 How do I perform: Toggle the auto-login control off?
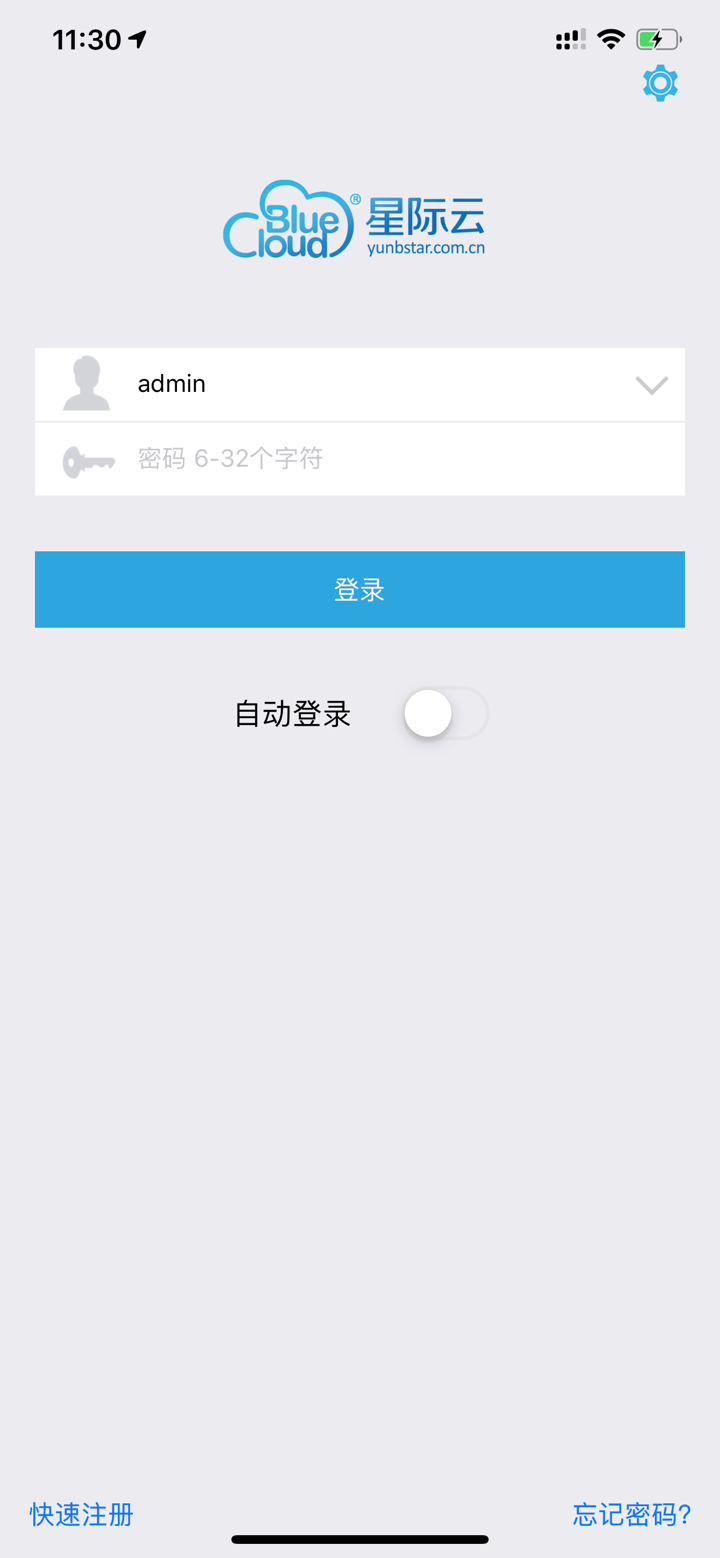[x=446, y=713]
